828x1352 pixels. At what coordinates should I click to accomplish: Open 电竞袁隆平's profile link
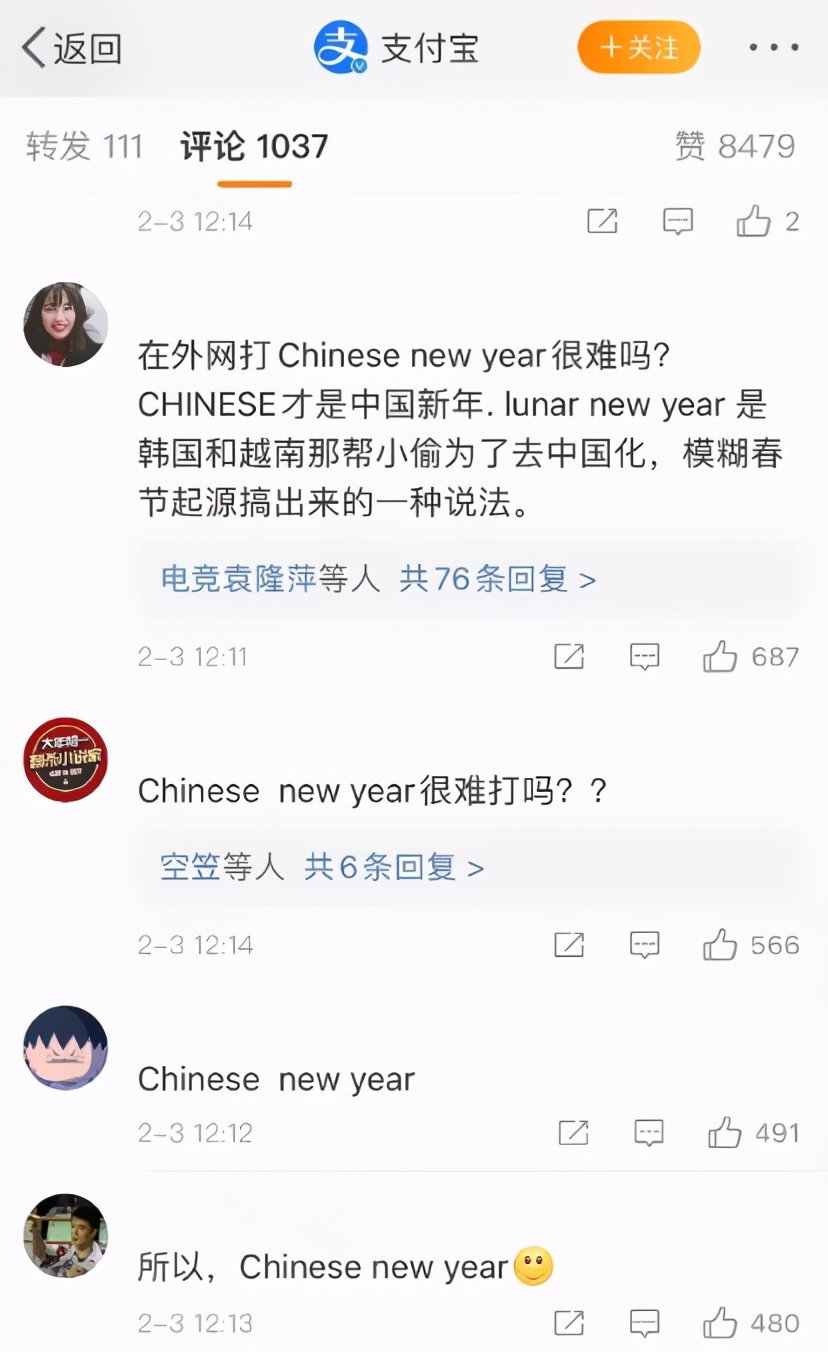[x=238, y=578]
